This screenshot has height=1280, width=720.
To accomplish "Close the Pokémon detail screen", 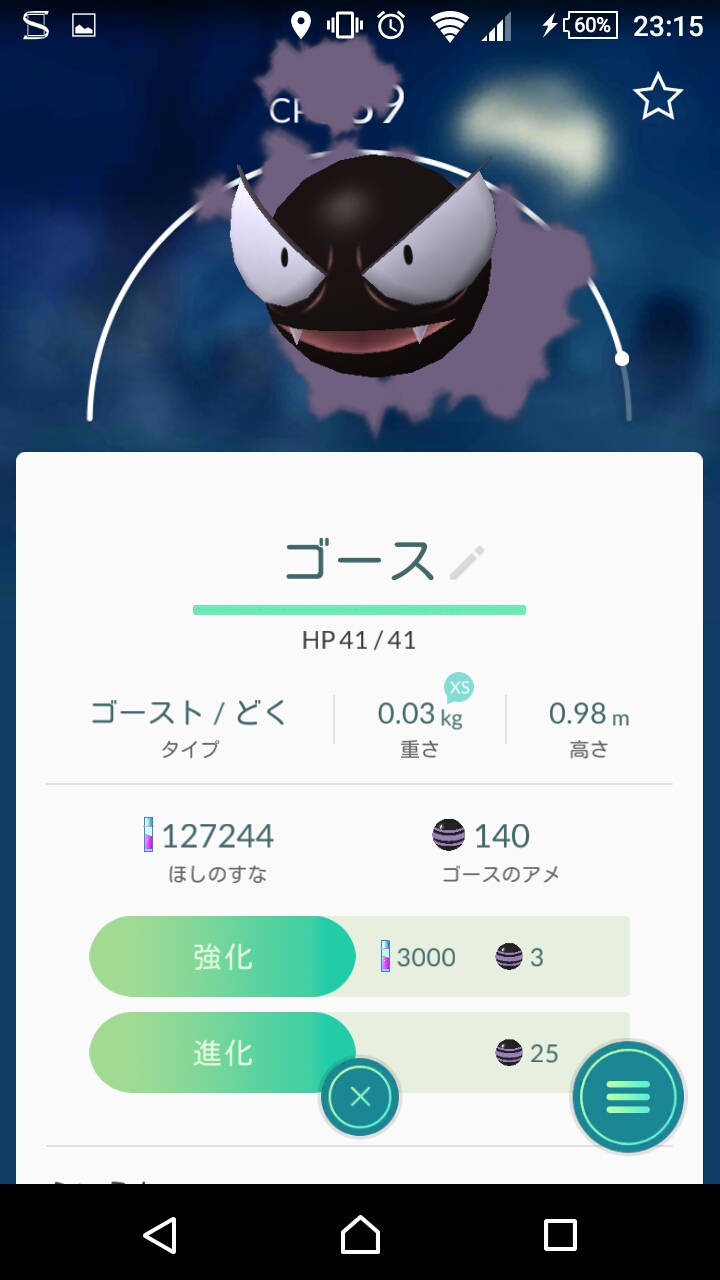I will coord(360,1097).
